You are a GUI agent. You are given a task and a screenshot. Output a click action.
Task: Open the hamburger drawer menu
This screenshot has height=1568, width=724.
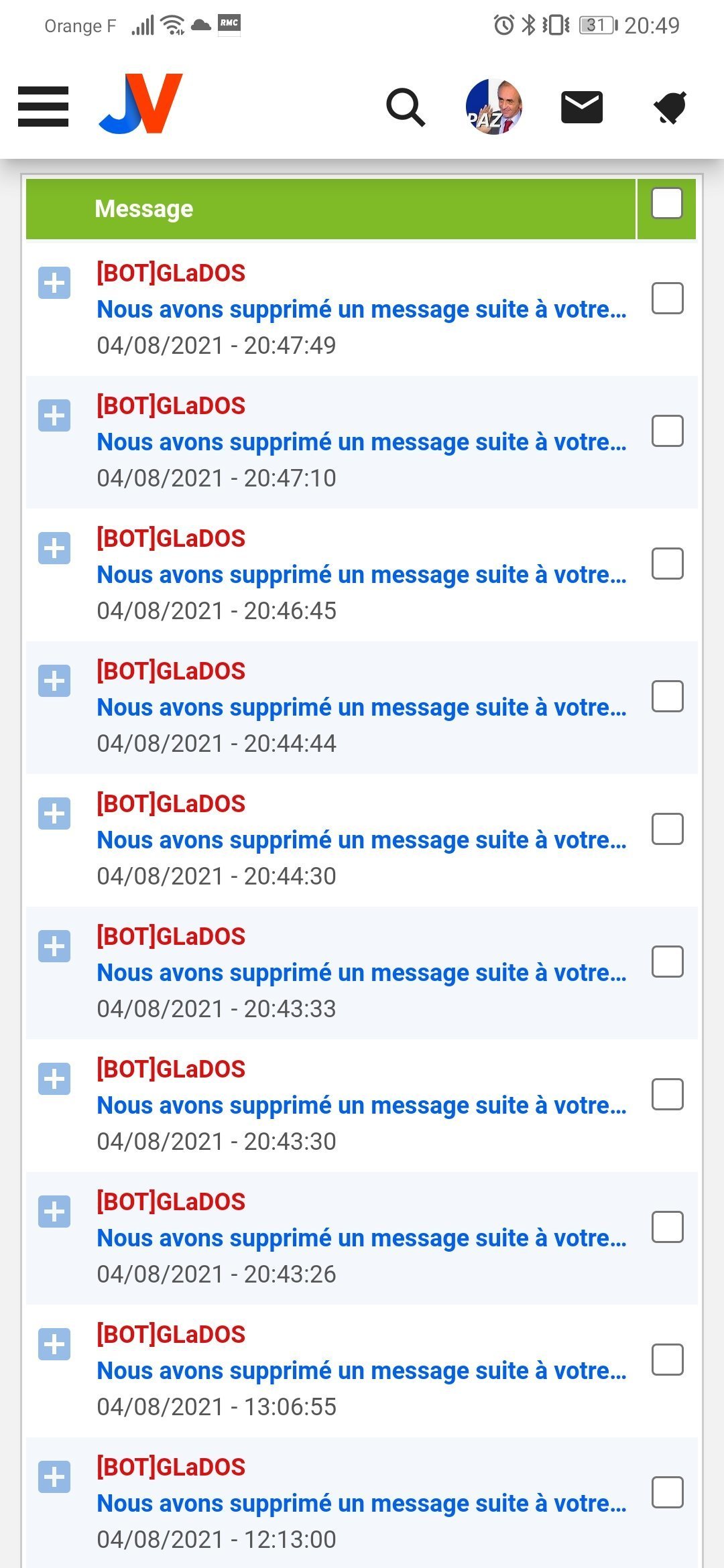pos(43,107)
